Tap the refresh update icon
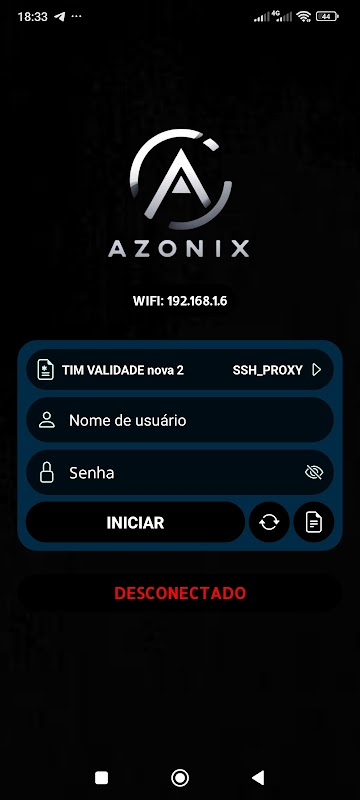The height and width of the screenshot is (800, 360). 269,522
